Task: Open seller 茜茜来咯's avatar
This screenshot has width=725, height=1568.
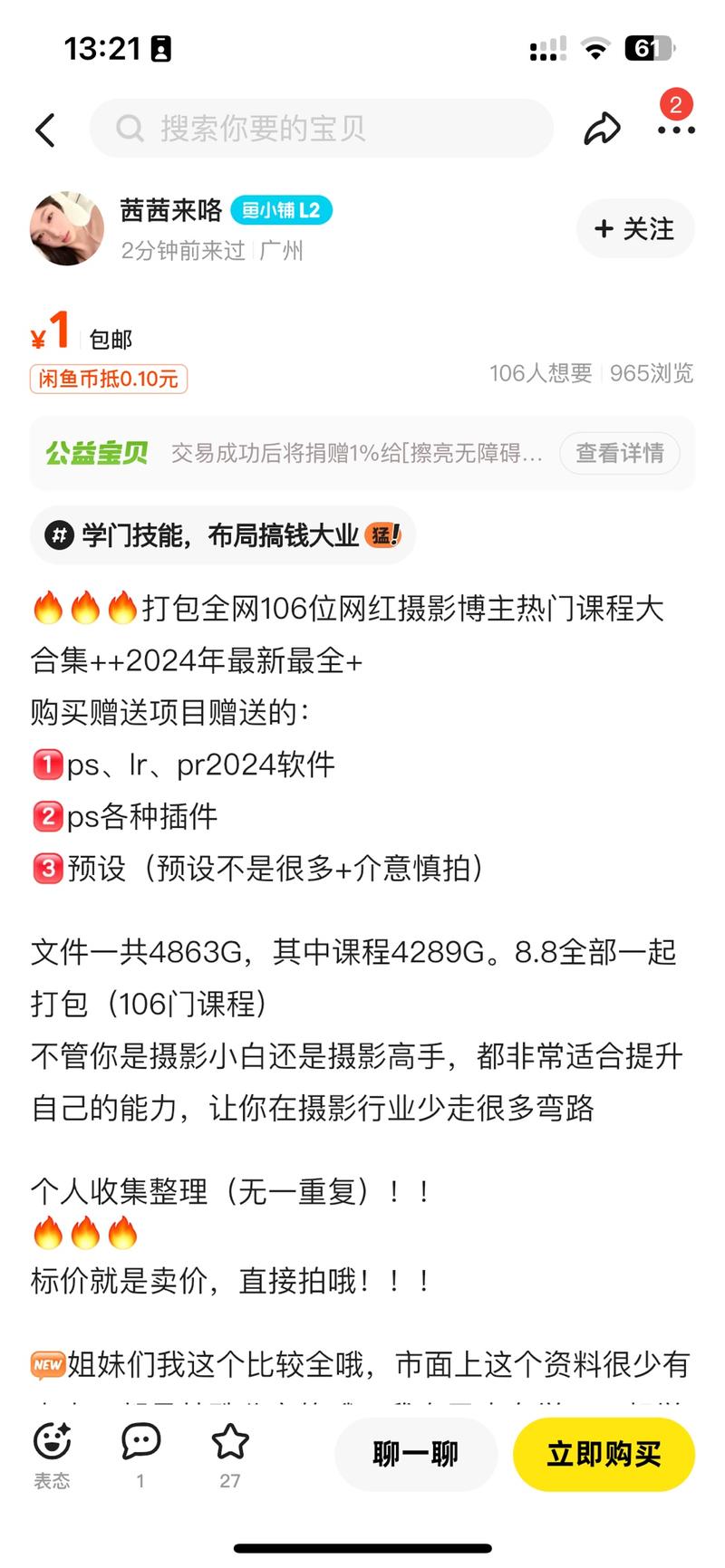Action: [x=66, y=228]
